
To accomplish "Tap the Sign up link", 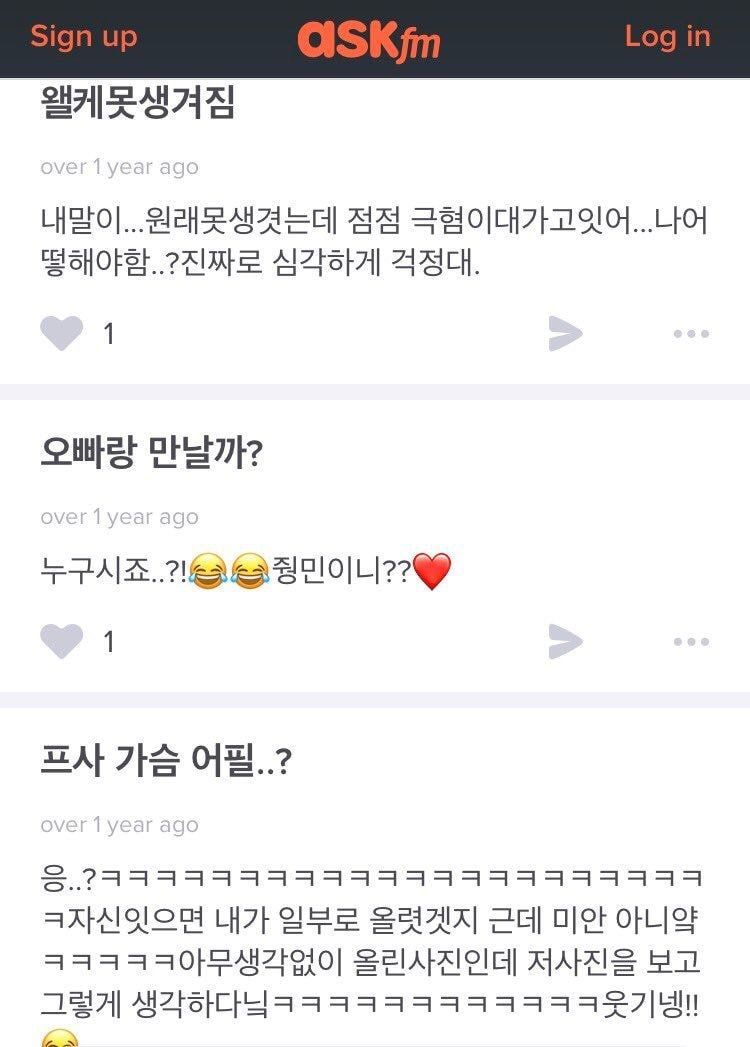I will 83,37.
